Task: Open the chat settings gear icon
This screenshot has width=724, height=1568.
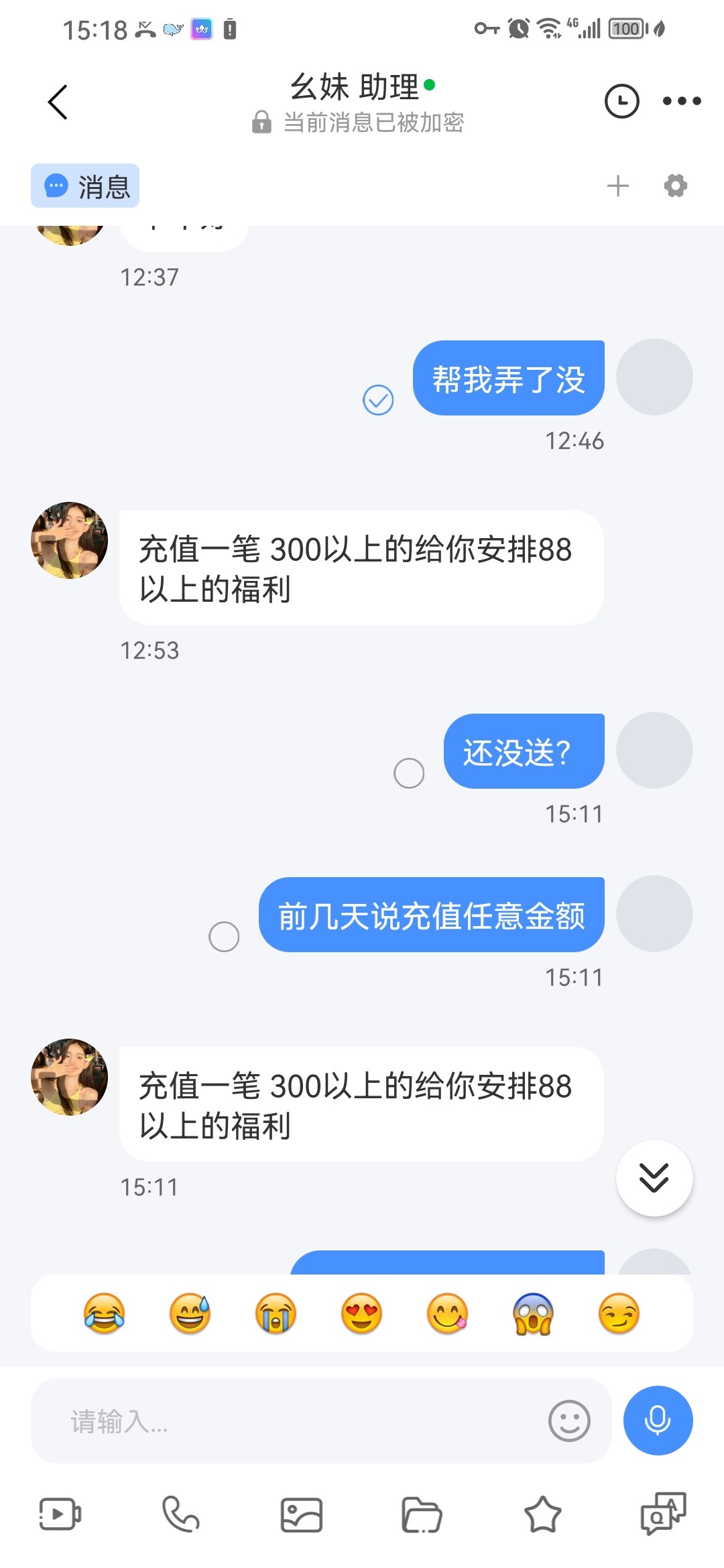Action: click(674, 185)
